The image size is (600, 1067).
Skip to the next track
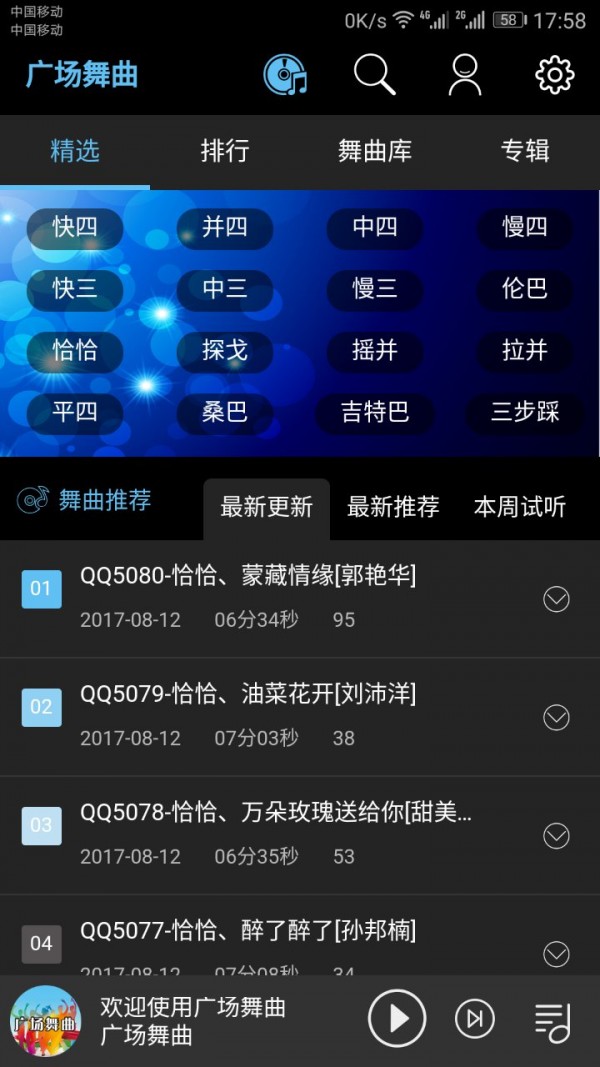point(475,1019)
